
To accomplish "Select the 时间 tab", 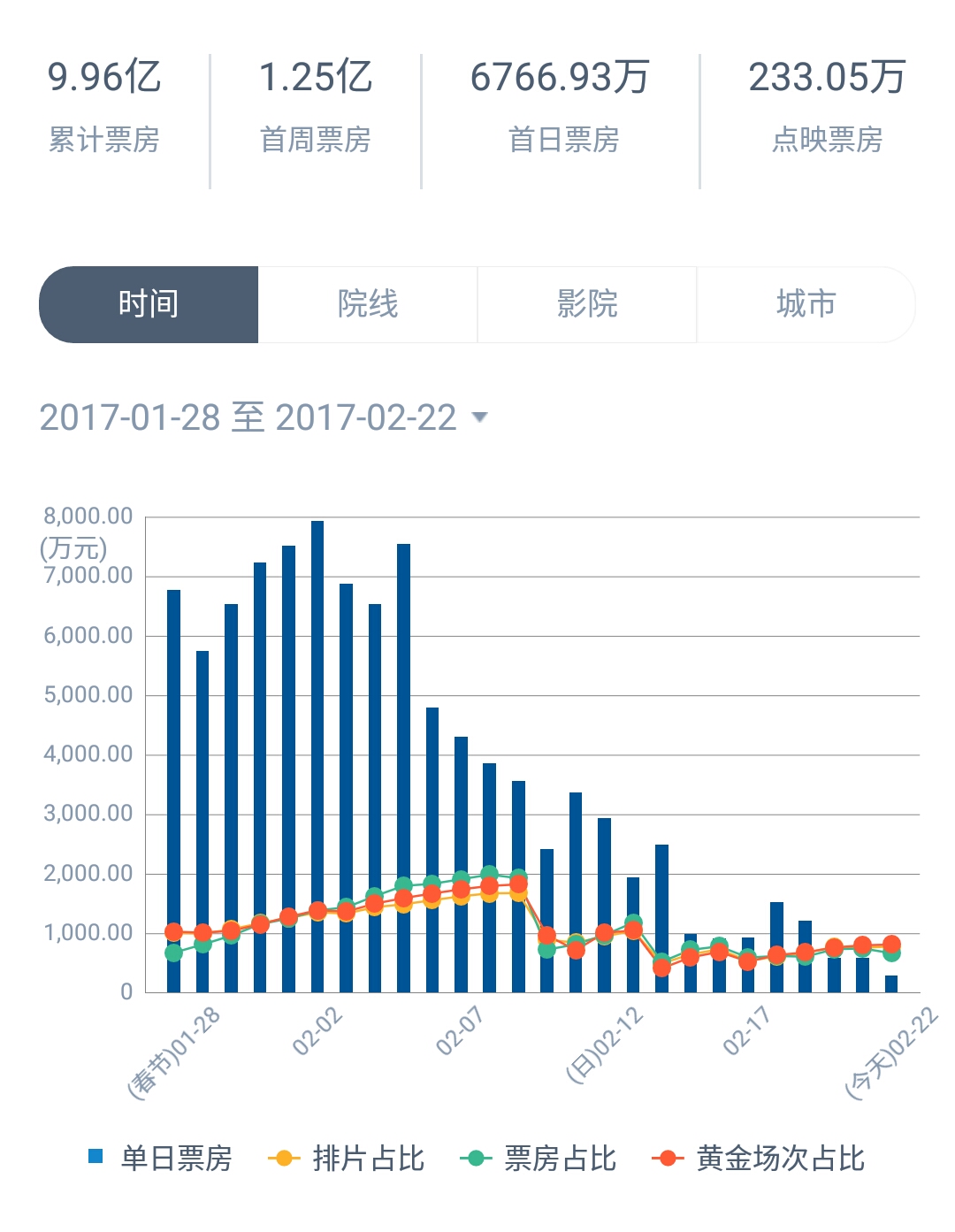I will [x=149, y=304].
